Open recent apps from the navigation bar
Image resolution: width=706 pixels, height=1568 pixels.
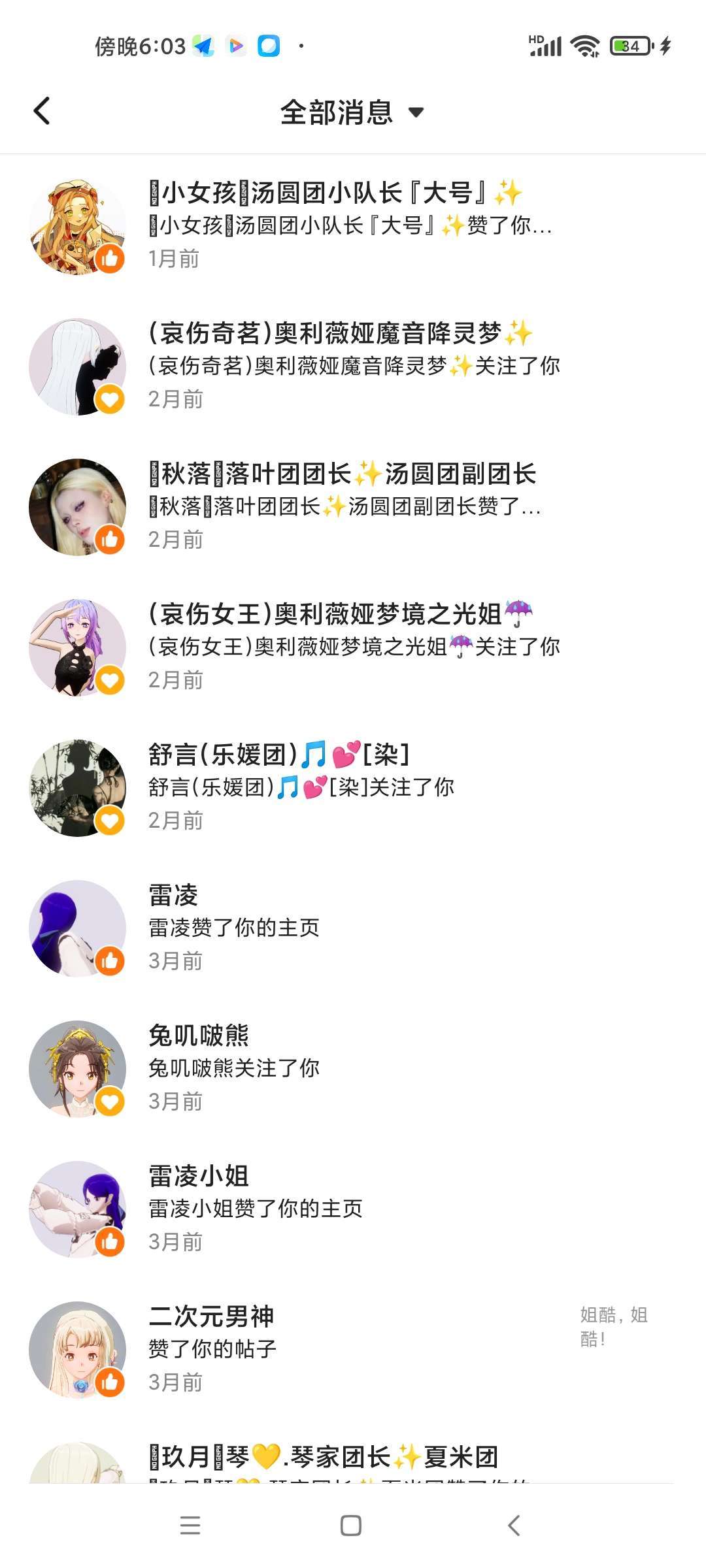(190, 1526)
